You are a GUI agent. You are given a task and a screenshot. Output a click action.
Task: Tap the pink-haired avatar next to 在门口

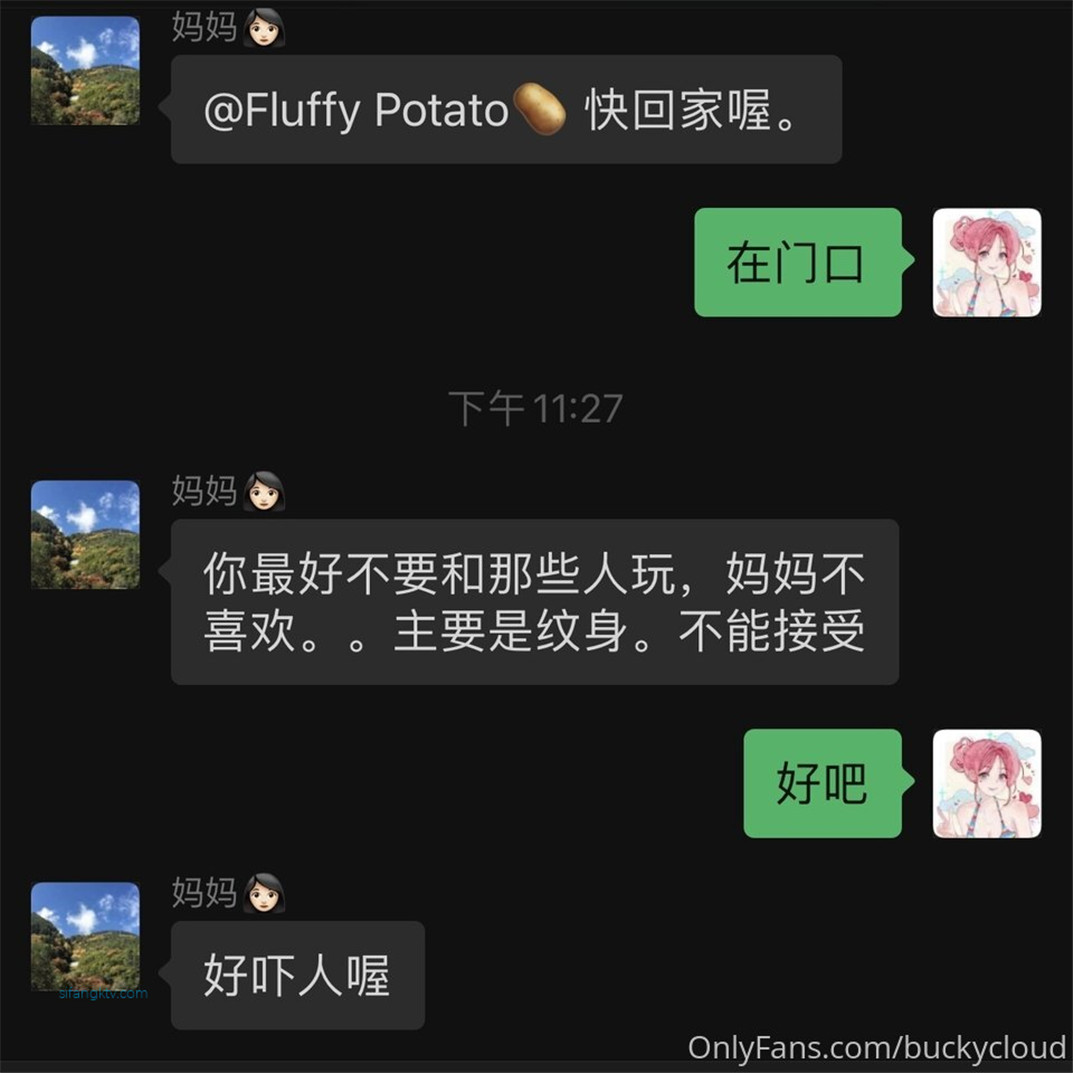(x=986, y=263)
